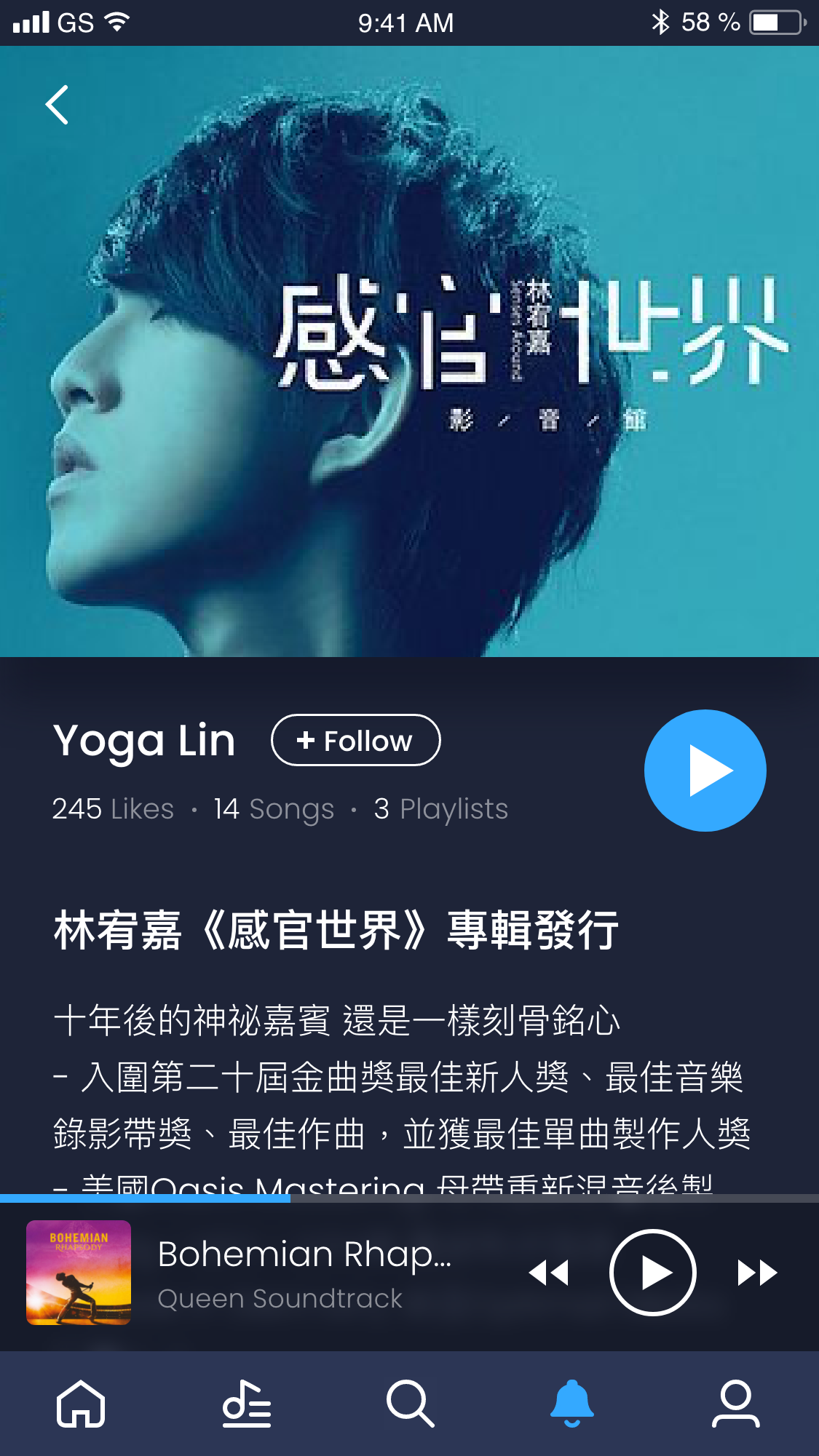819x1456 pixels.
Task: Seek on the mini player progress bar
Action: (x=409, y=1198)
